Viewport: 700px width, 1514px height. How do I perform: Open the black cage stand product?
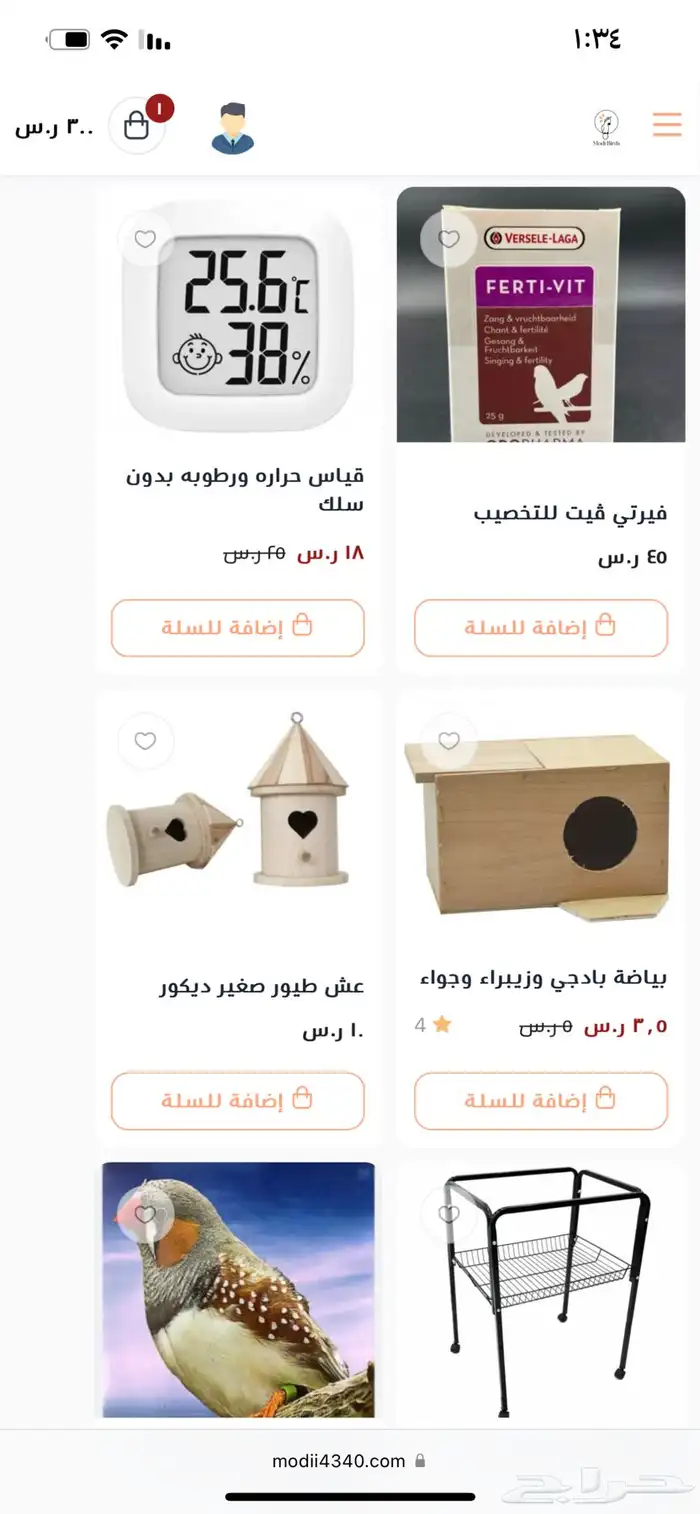541,1290
